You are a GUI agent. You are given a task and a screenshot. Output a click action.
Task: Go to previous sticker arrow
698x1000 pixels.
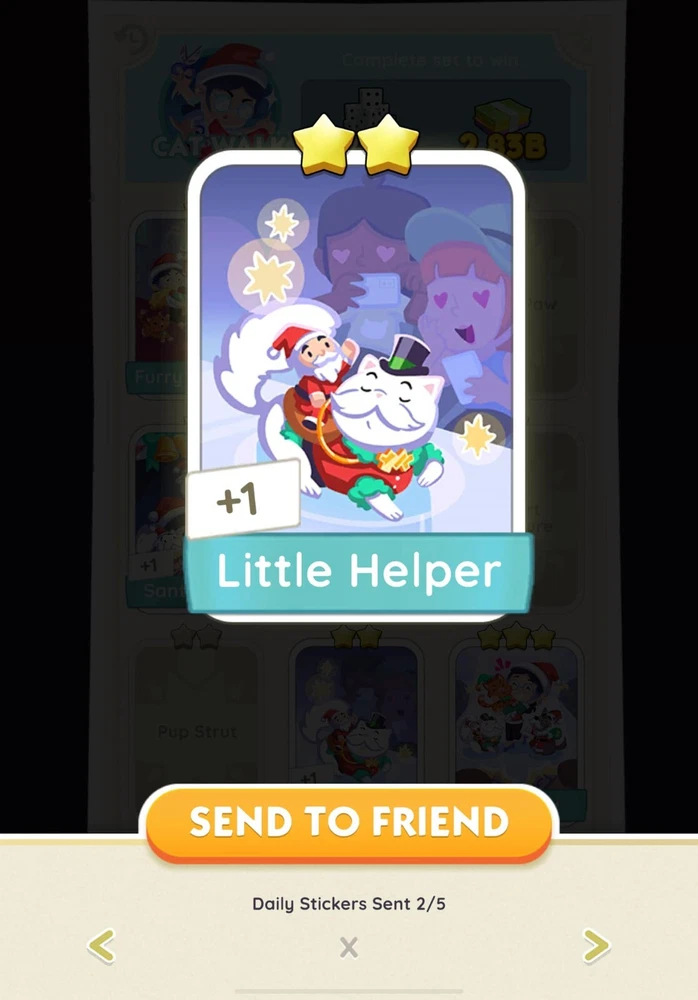[101, 945]
